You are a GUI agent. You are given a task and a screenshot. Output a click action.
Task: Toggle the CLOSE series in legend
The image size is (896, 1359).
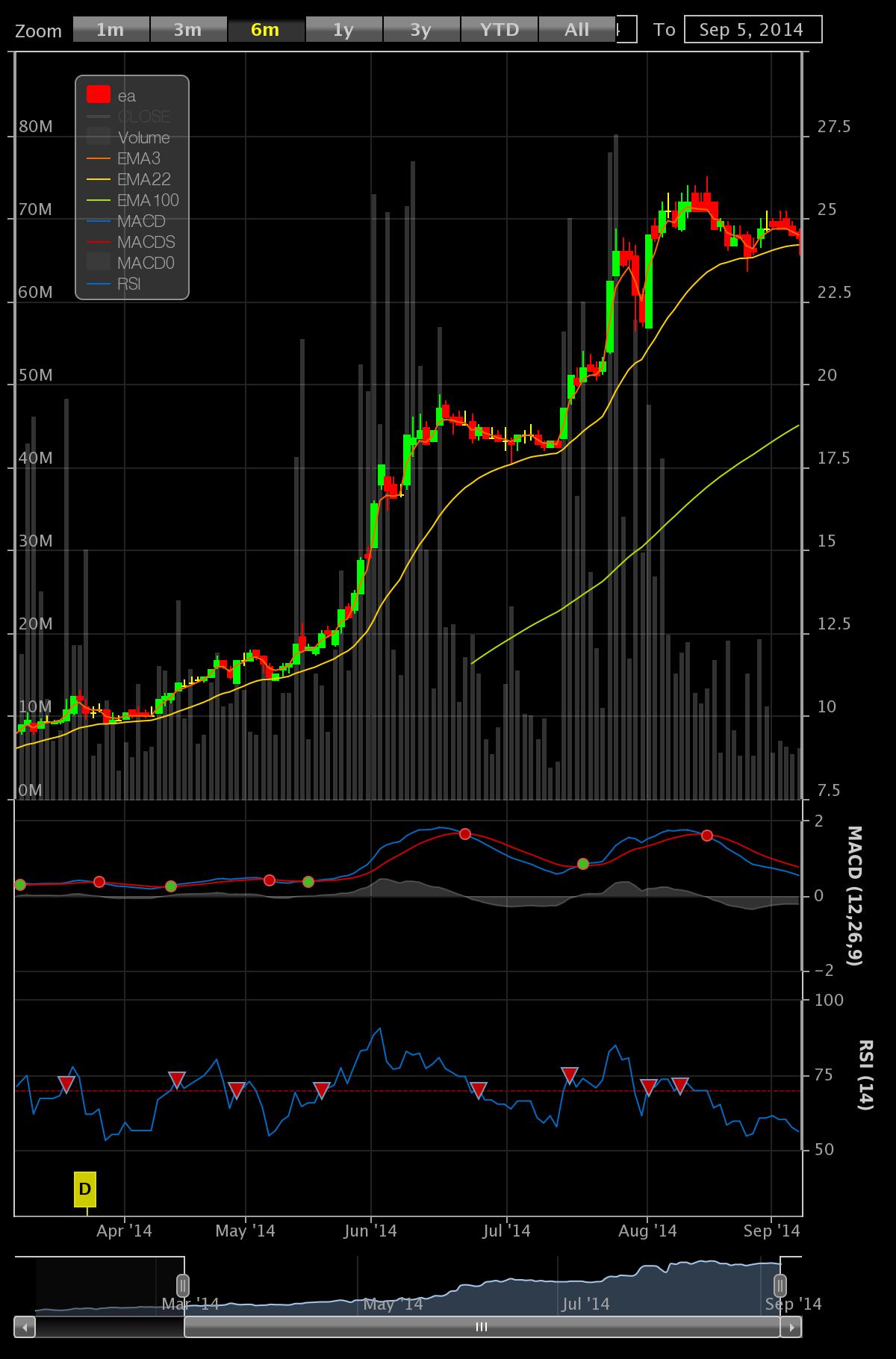point(143,116)
